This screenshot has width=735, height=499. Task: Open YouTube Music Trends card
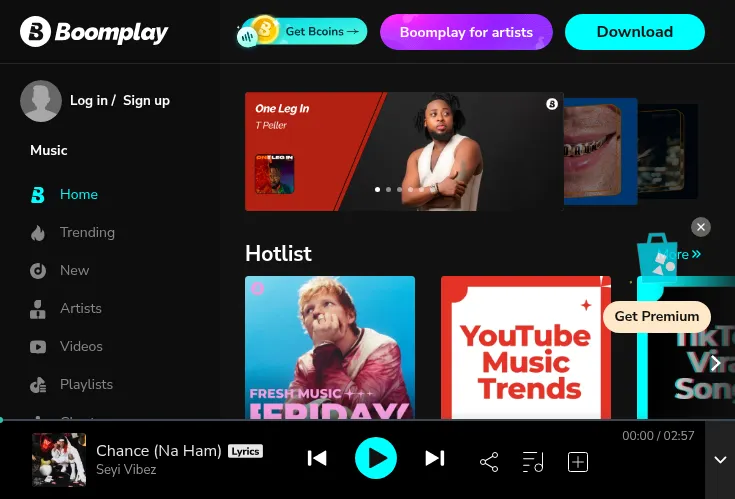(525, 347)
